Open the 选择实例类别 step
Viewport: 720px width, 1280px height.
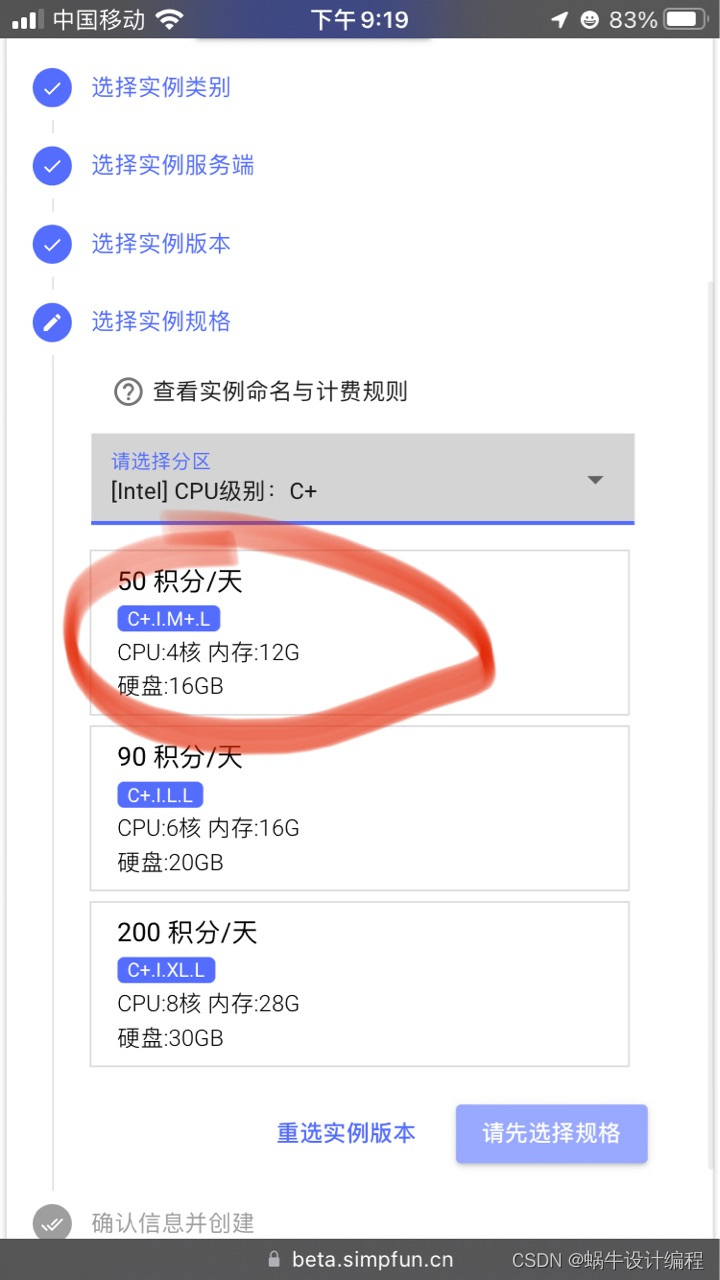160,88
